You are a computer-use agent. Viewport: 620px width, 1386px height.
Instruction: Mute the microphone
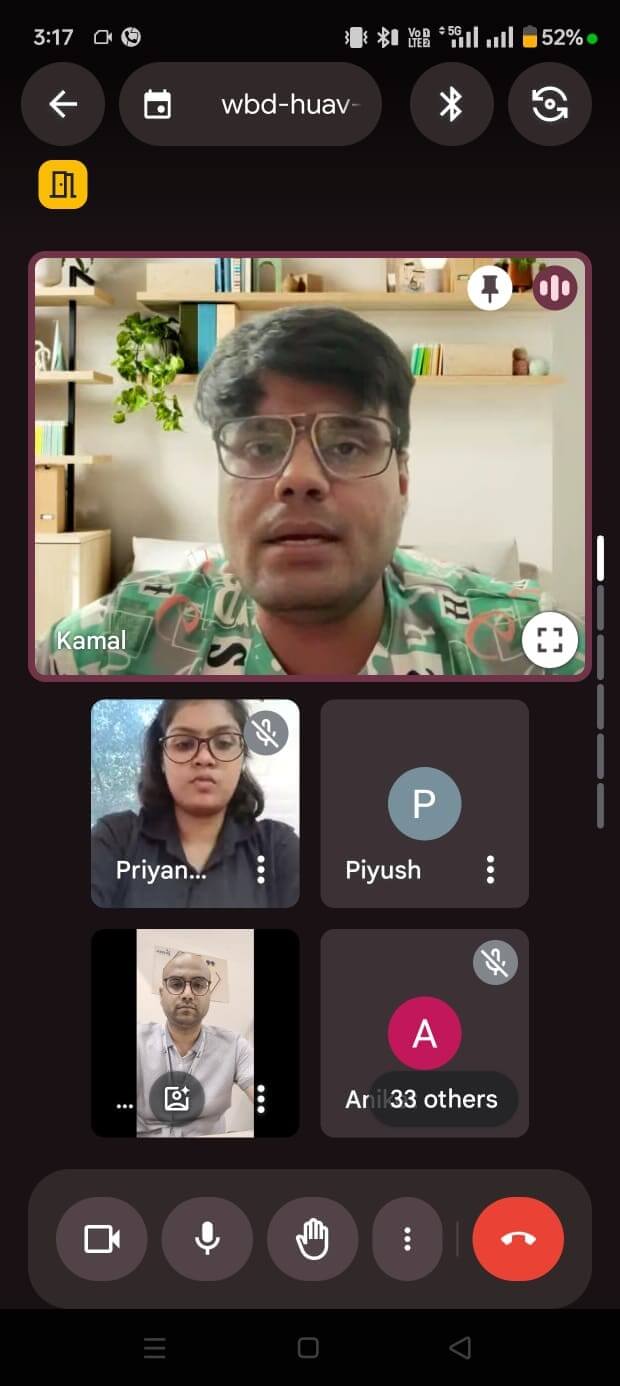click(x=207, y=1240)
